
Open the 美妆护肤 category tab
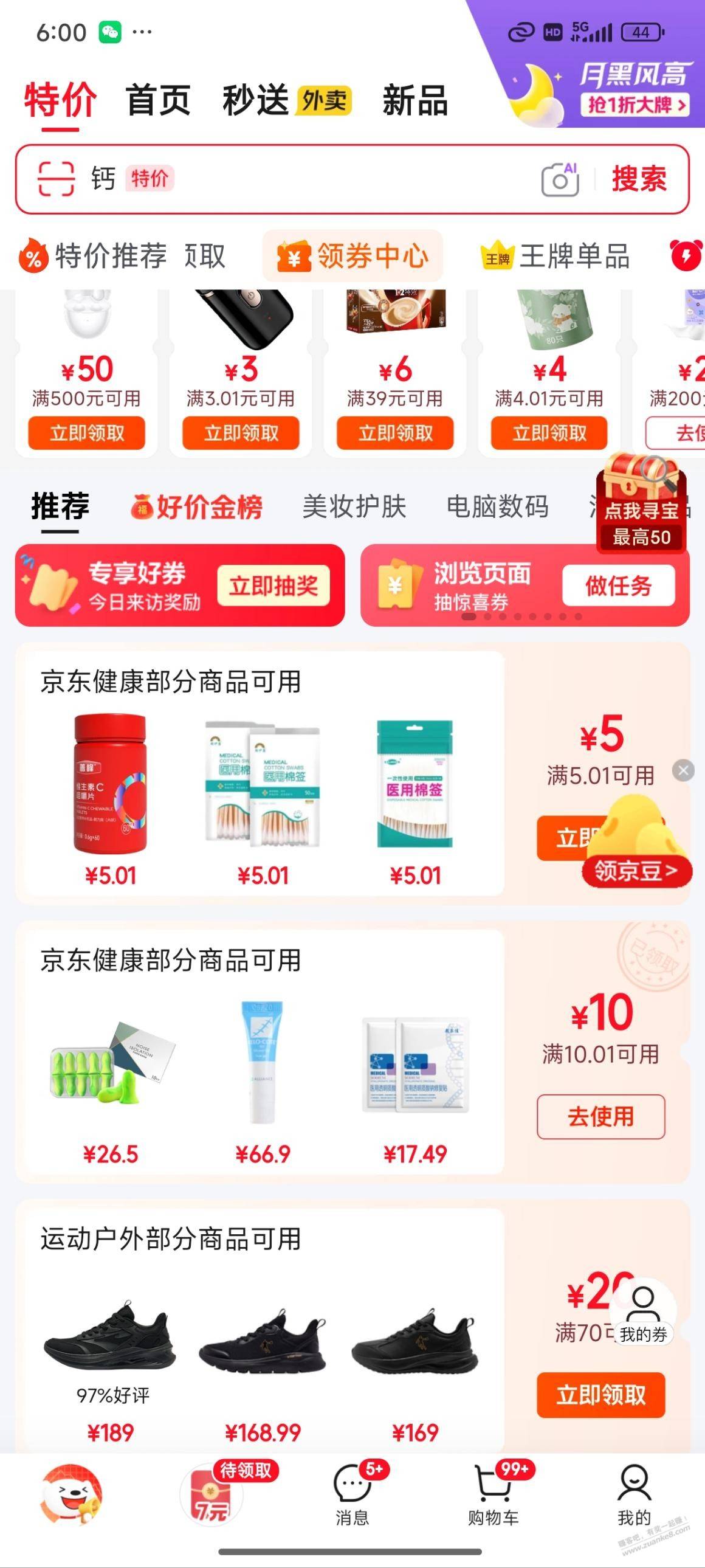(354, 507)
